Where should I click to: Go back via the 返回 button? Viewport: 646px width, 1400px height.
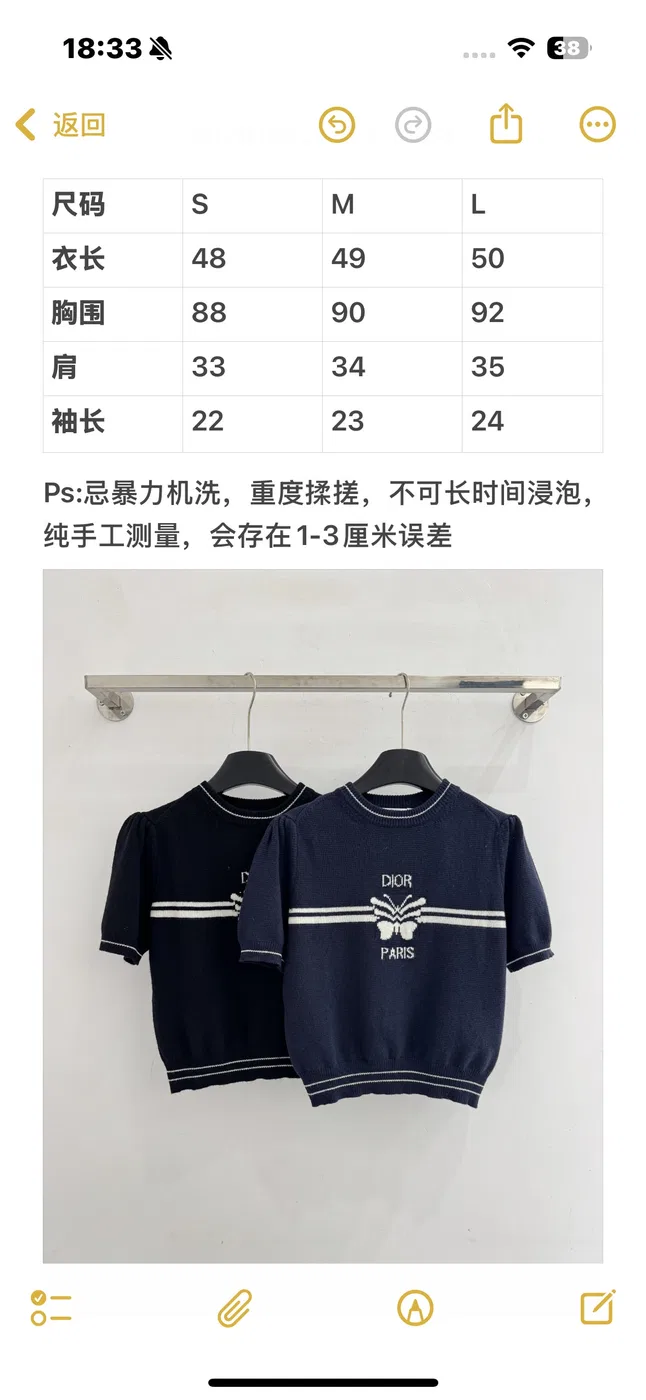[60, 125]
